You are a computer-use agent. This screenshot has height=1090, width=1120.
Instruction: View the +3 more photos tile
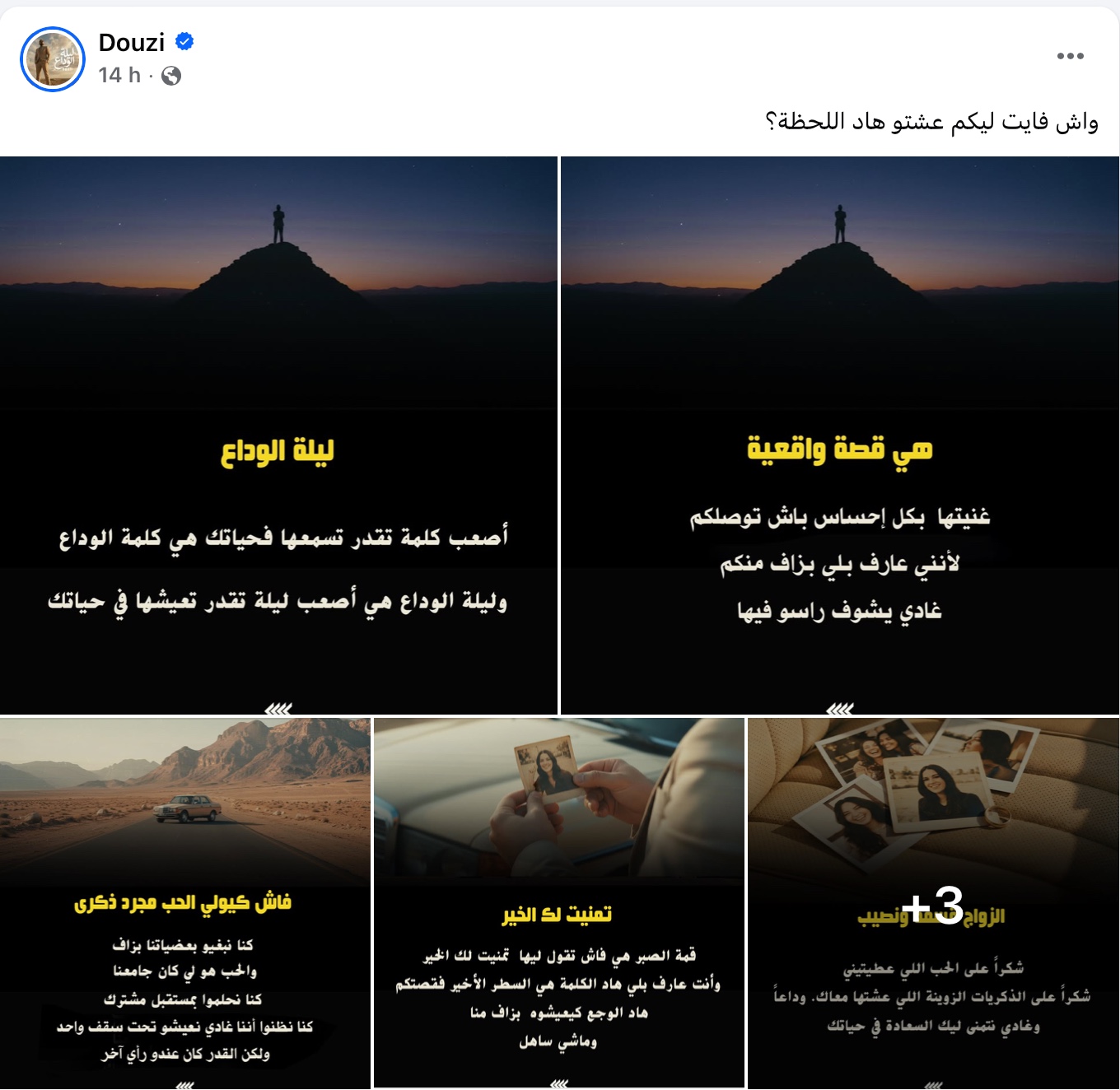(933, 903)
